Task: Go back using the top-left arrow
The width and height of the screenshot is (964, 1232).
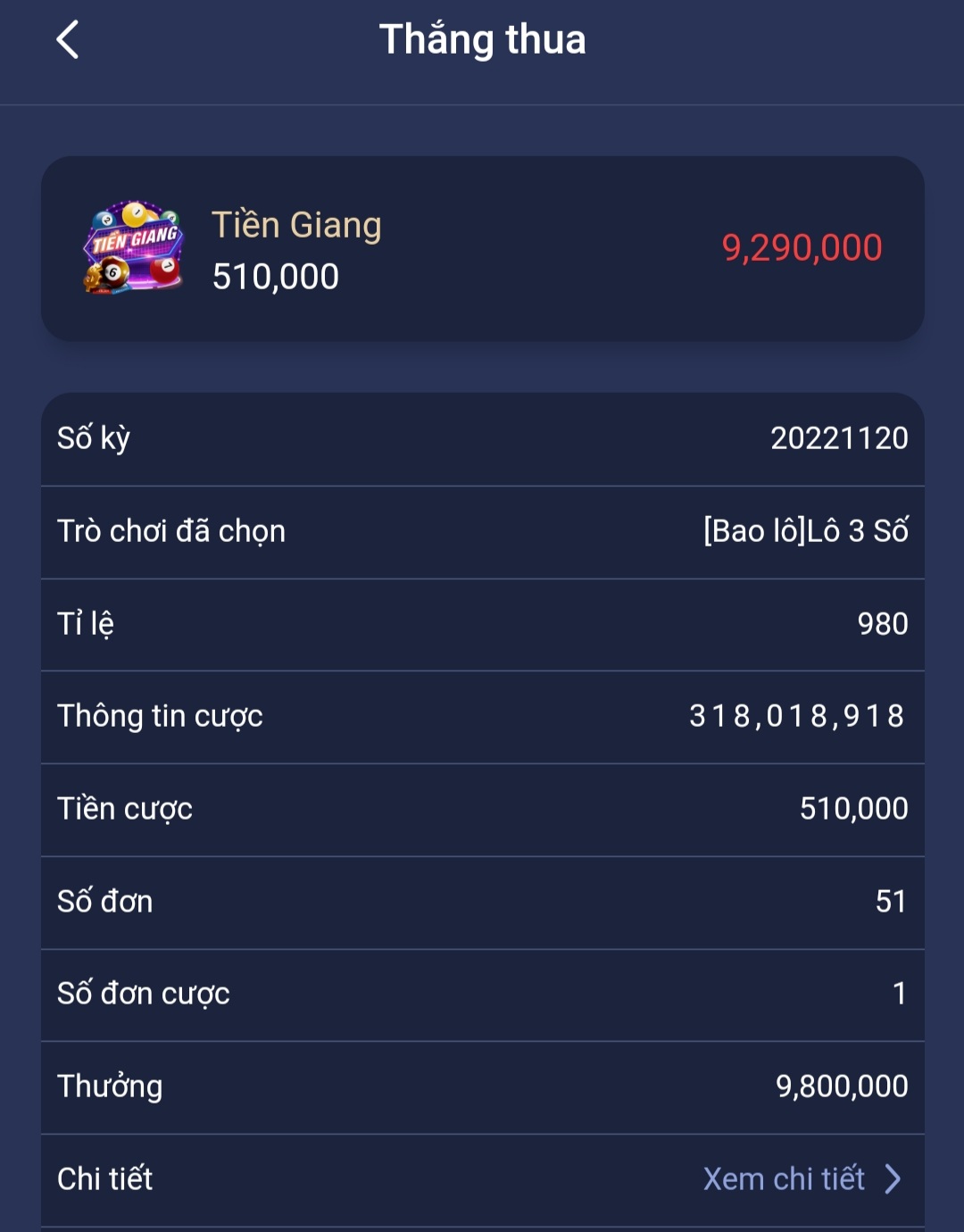Action: pyautogui.click(x=68, y=40)
